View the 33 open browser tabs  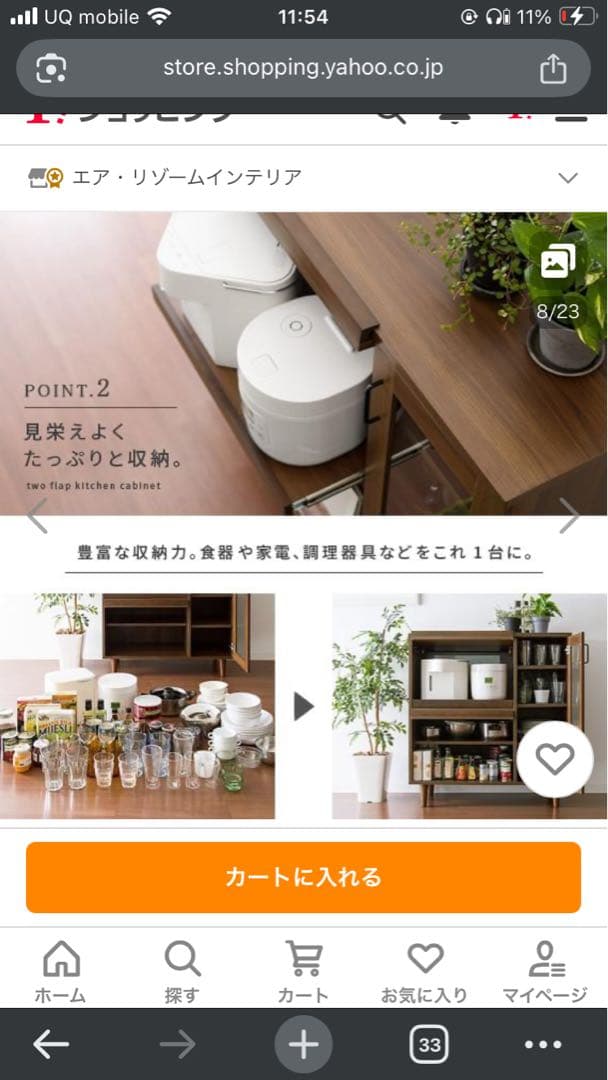point(429,1045)
